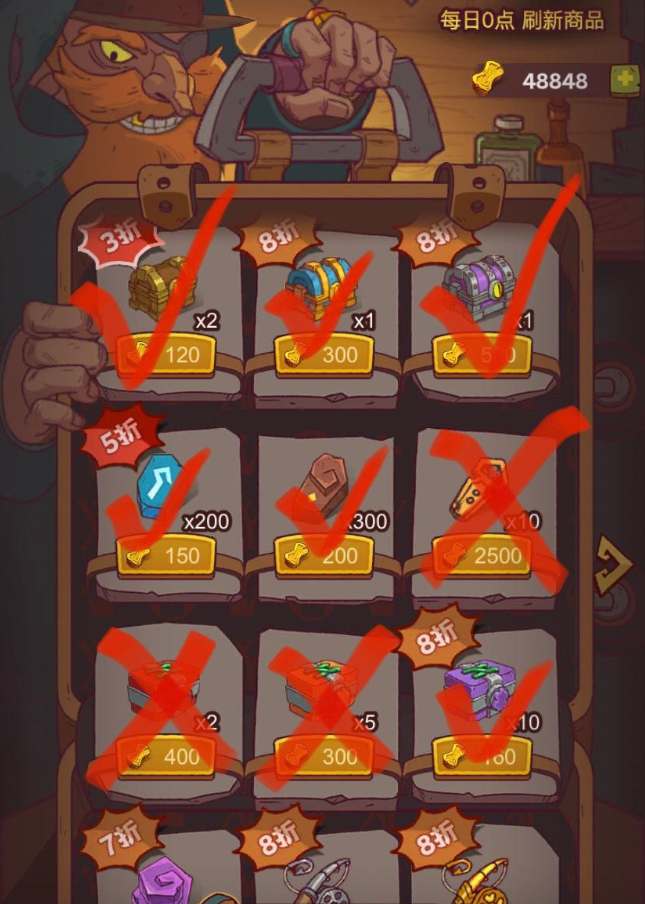Buy the gold chest for 120
Image resolution: width=645 pixels, height=904 pixels.
[166, 354]
